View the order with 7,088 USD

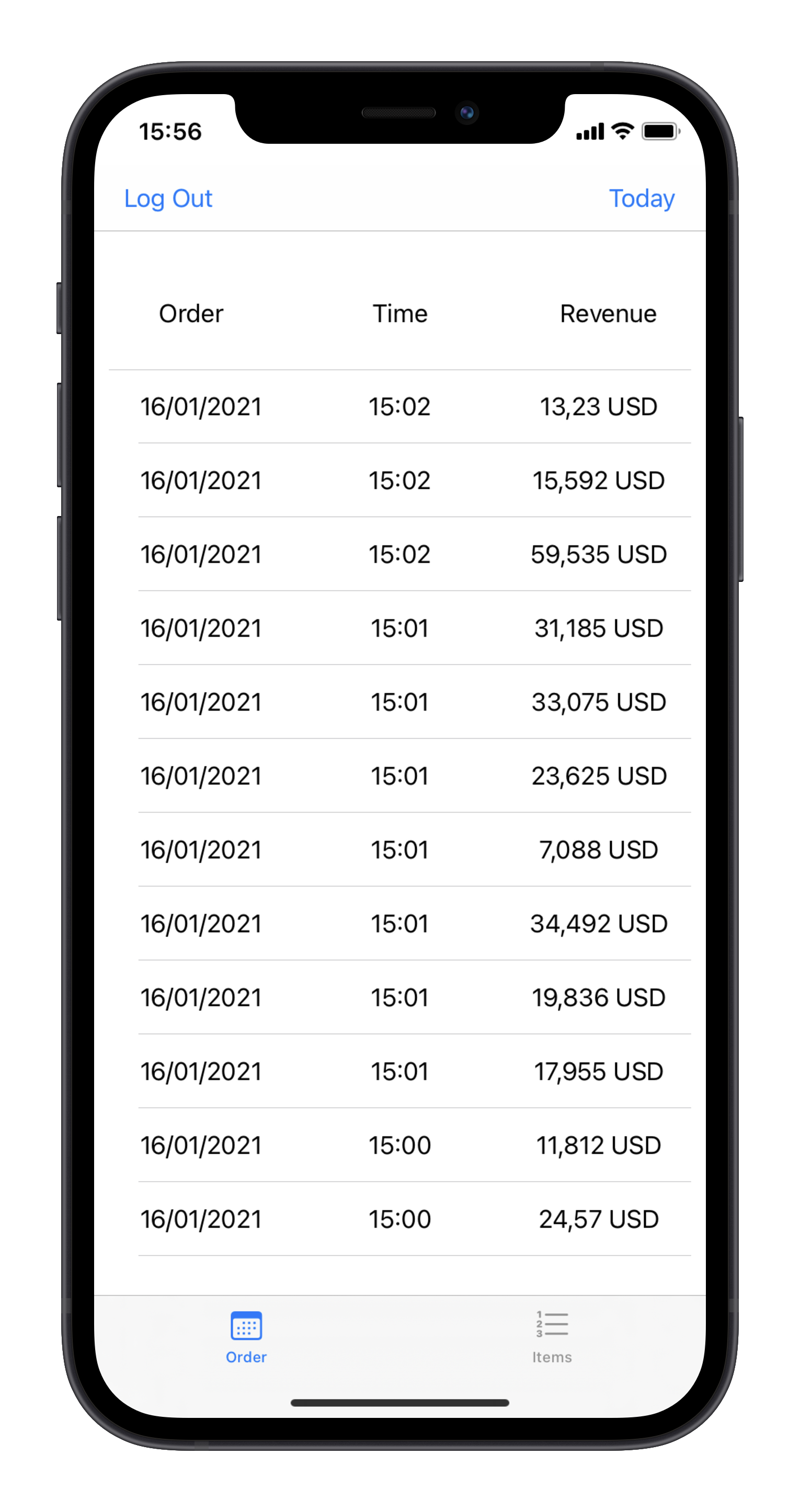pos(399,851)
